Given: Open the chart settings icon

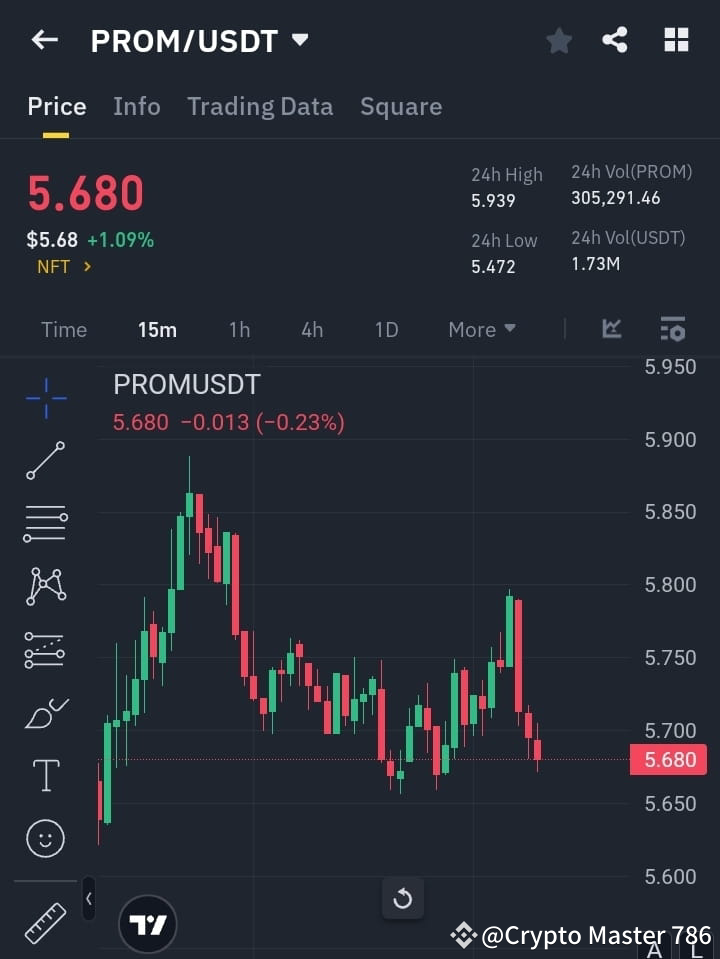Looking at the screenshot, I should coord(672,329).
